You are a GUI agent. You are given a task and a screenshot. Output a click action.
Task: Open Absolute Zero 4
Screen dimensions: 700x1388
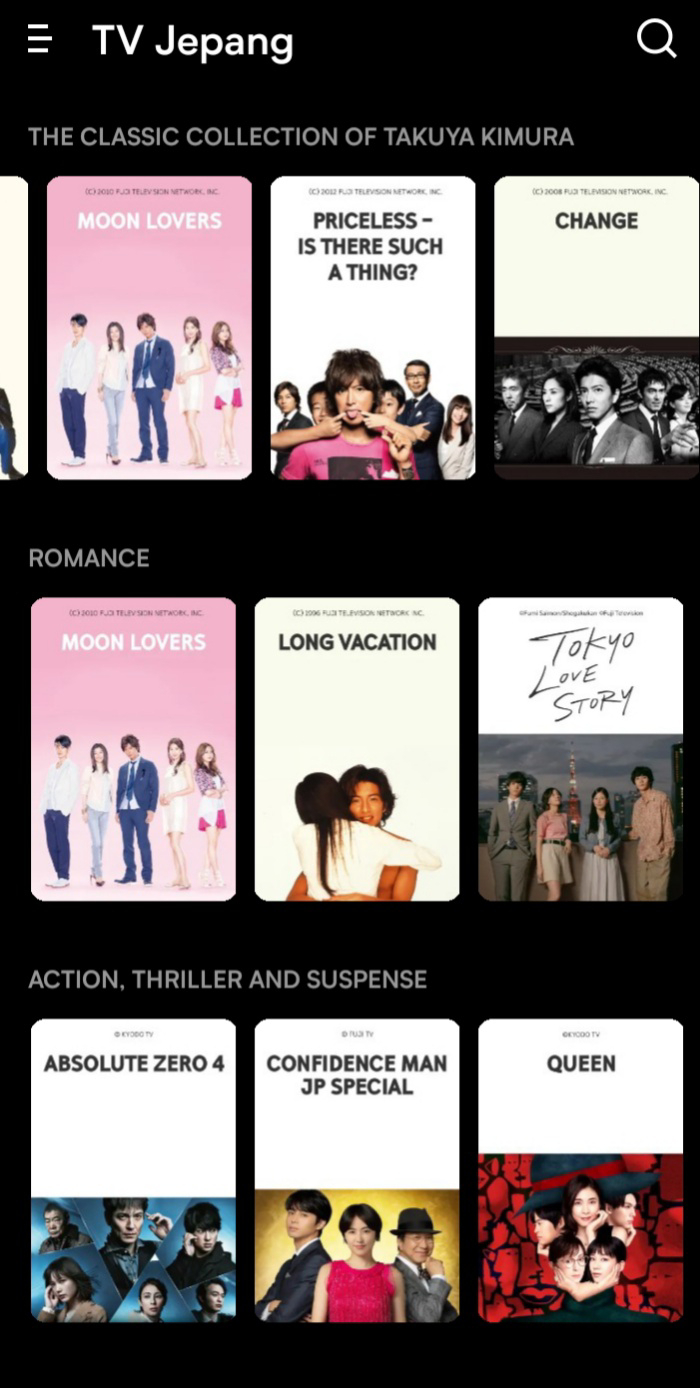point(133,1170)
